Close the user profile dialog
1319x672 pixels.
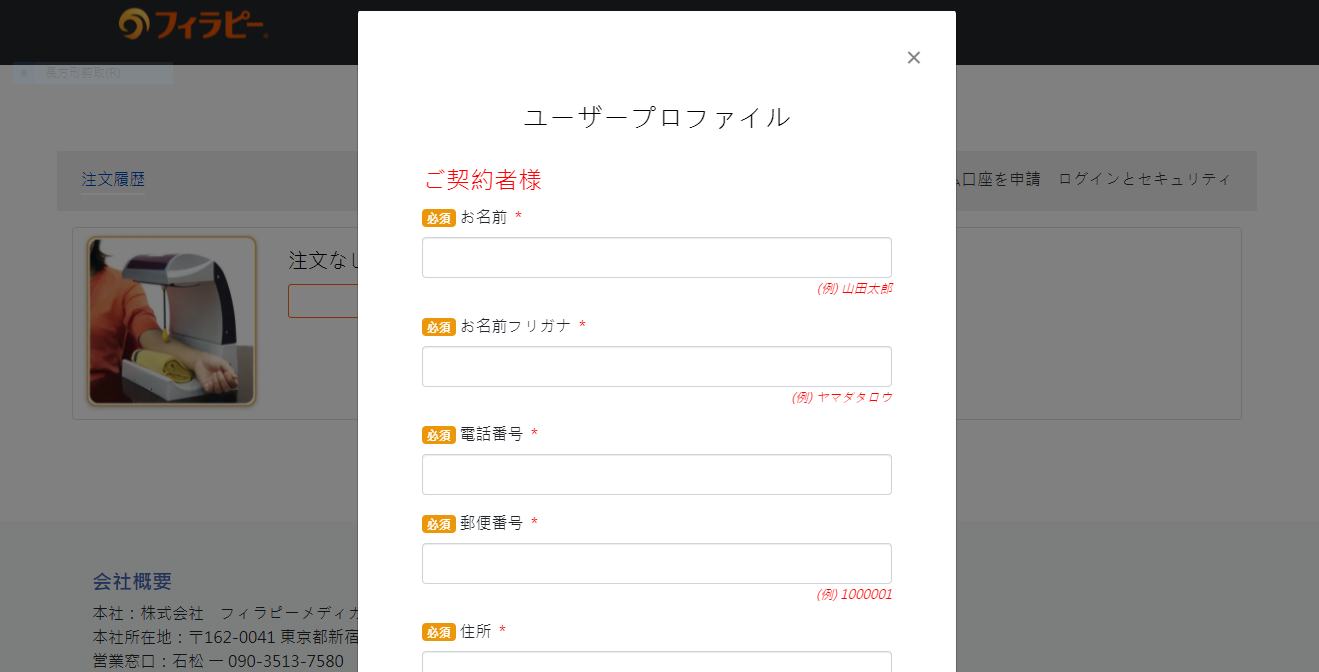(x=913, y=58)
